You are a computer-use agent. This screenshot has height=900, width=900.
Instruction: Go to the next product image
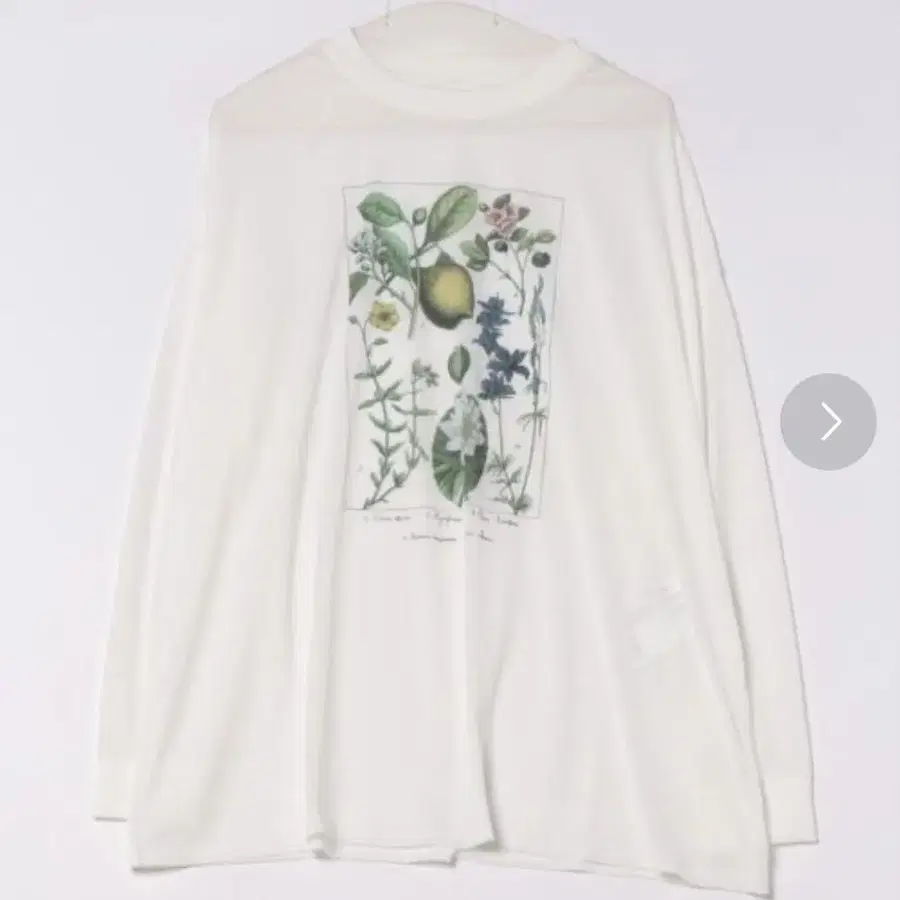(x=828, y=422)
